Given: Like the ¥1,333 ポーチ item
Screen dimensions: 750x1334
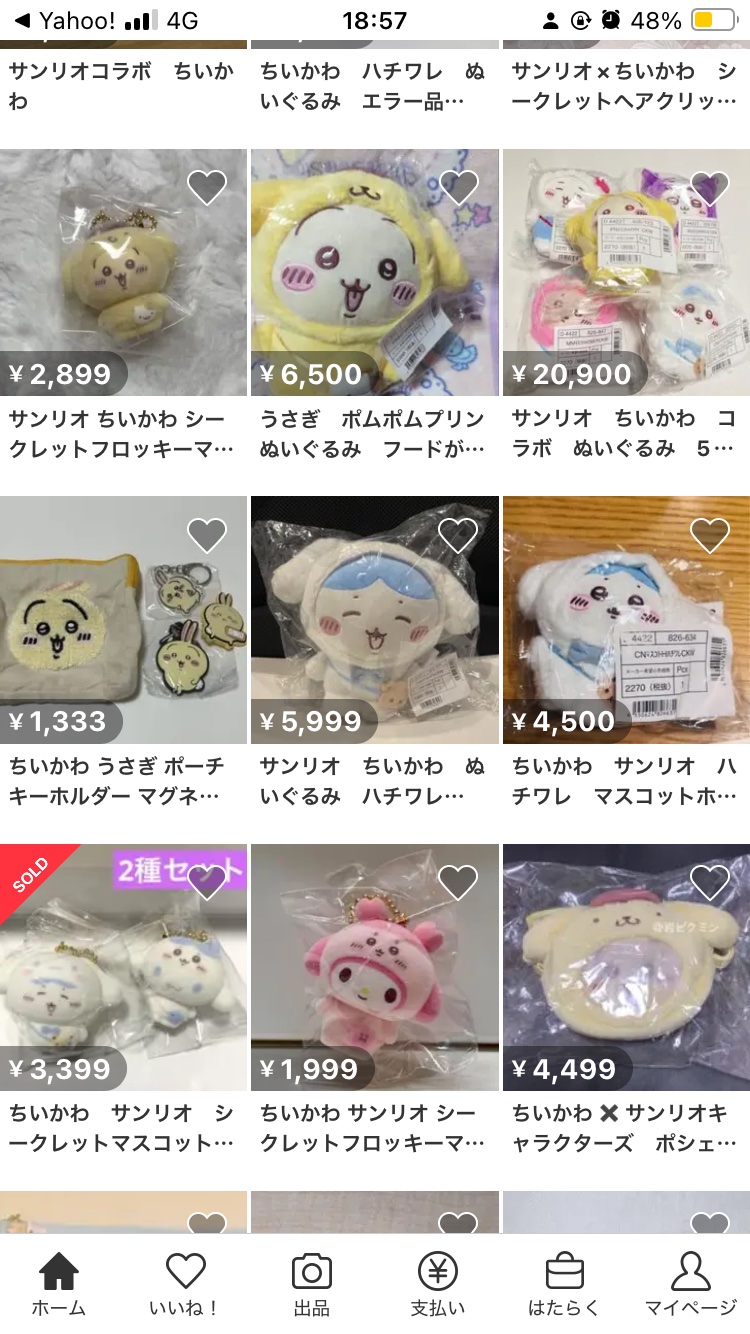Looking at the screenshot, I should [x=207, y=535].
